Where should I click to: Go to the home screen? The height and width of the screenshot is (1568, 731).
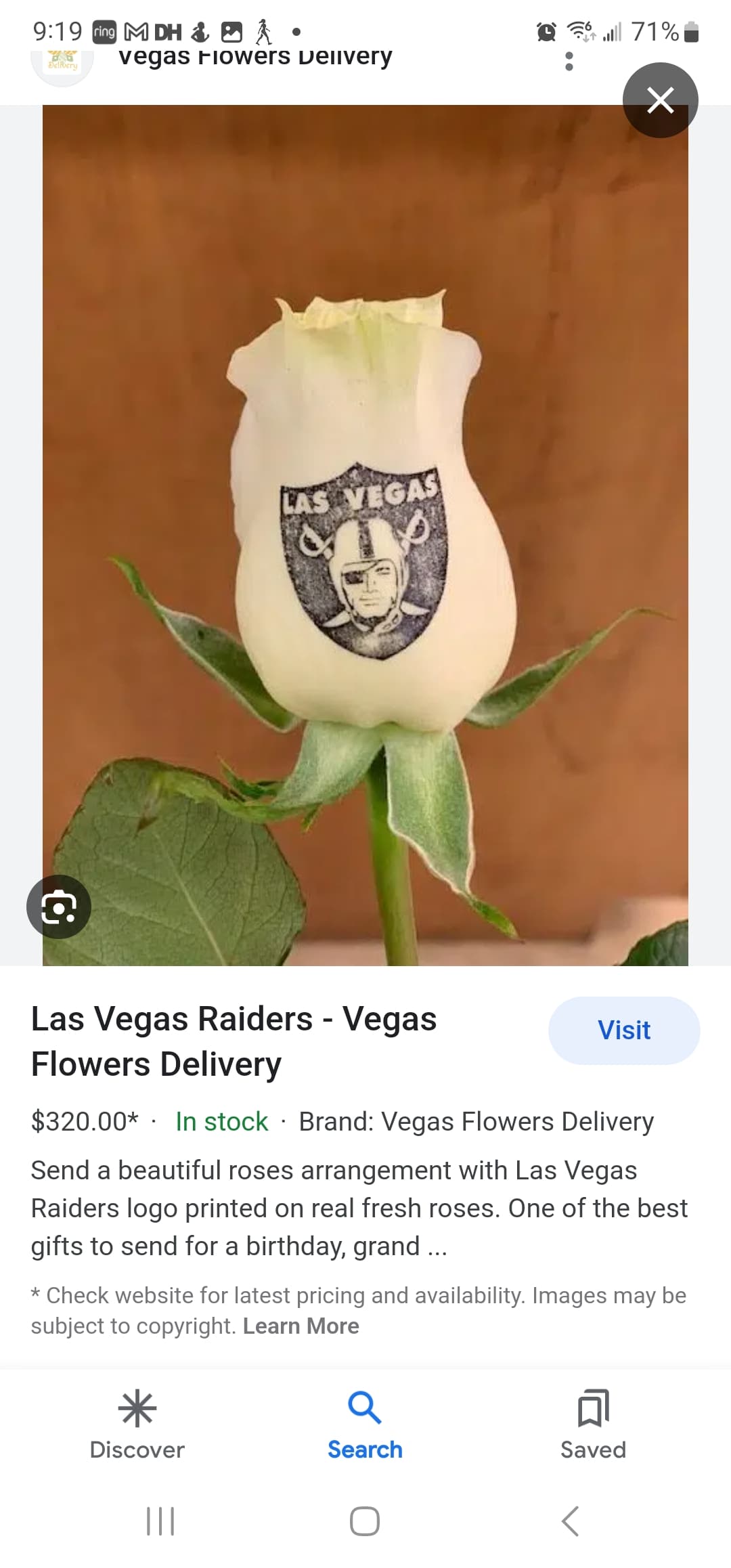(x=365, y=1521)
